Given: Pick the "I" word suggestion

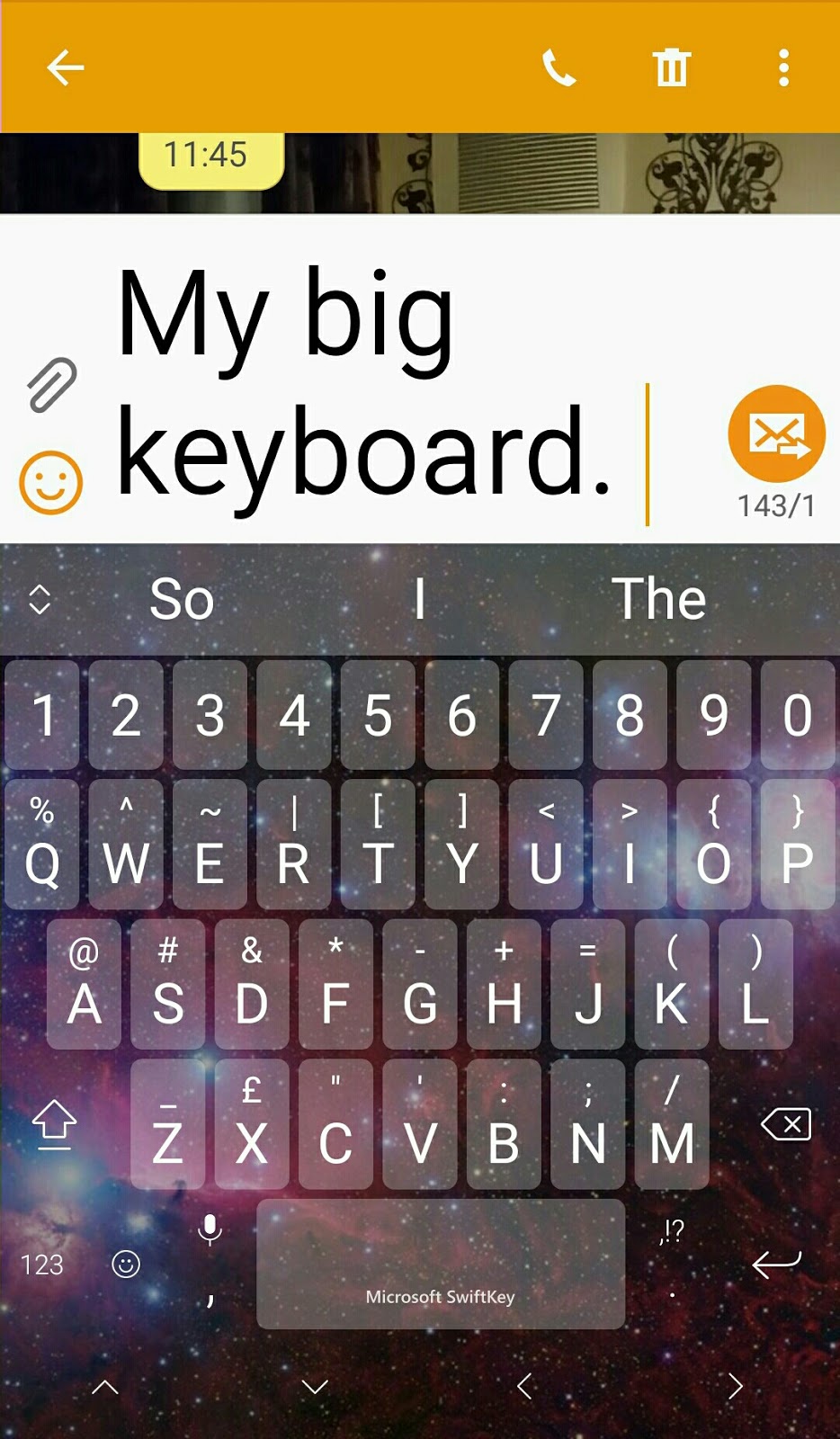Looking at the screenshot, I should click(419, 599).
